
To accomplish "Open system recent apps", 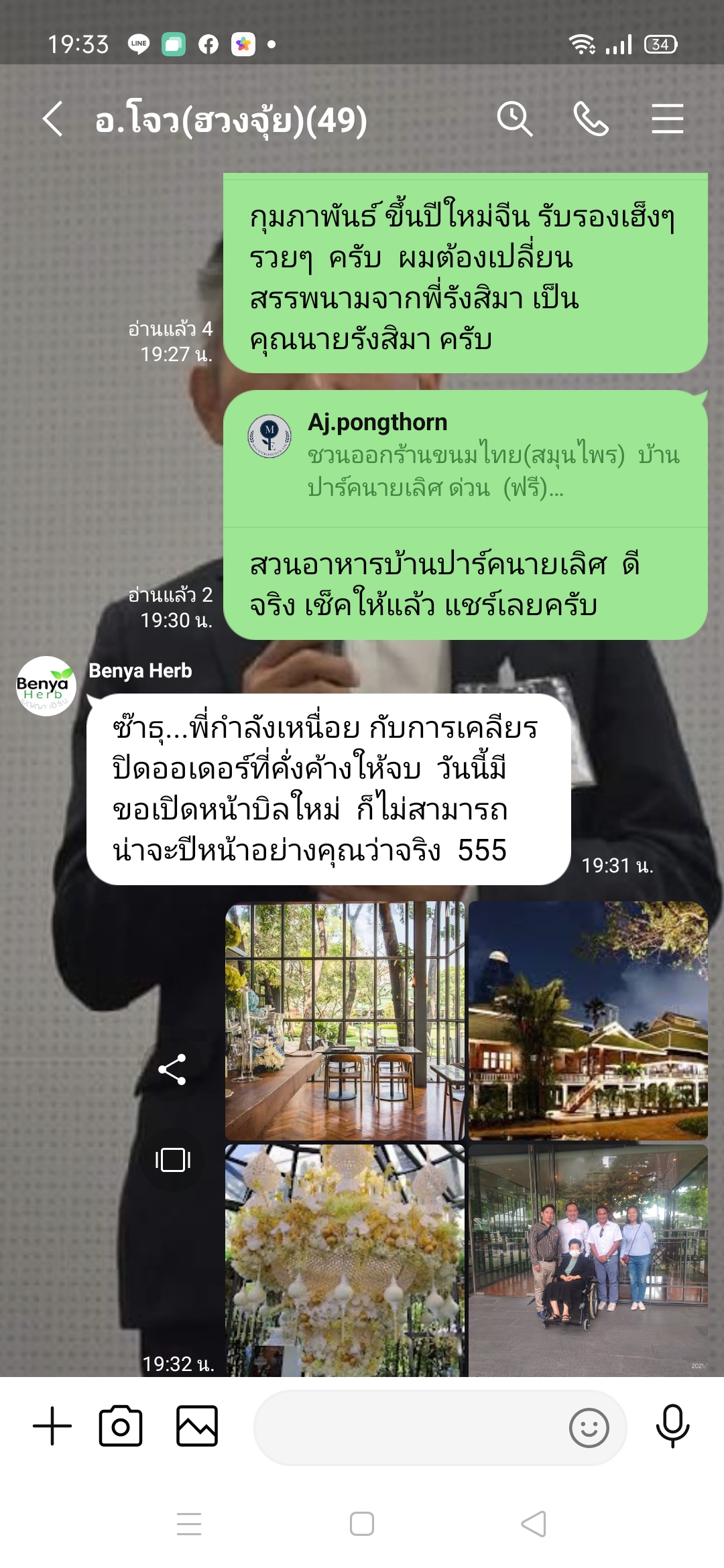I will (189, 1524).
